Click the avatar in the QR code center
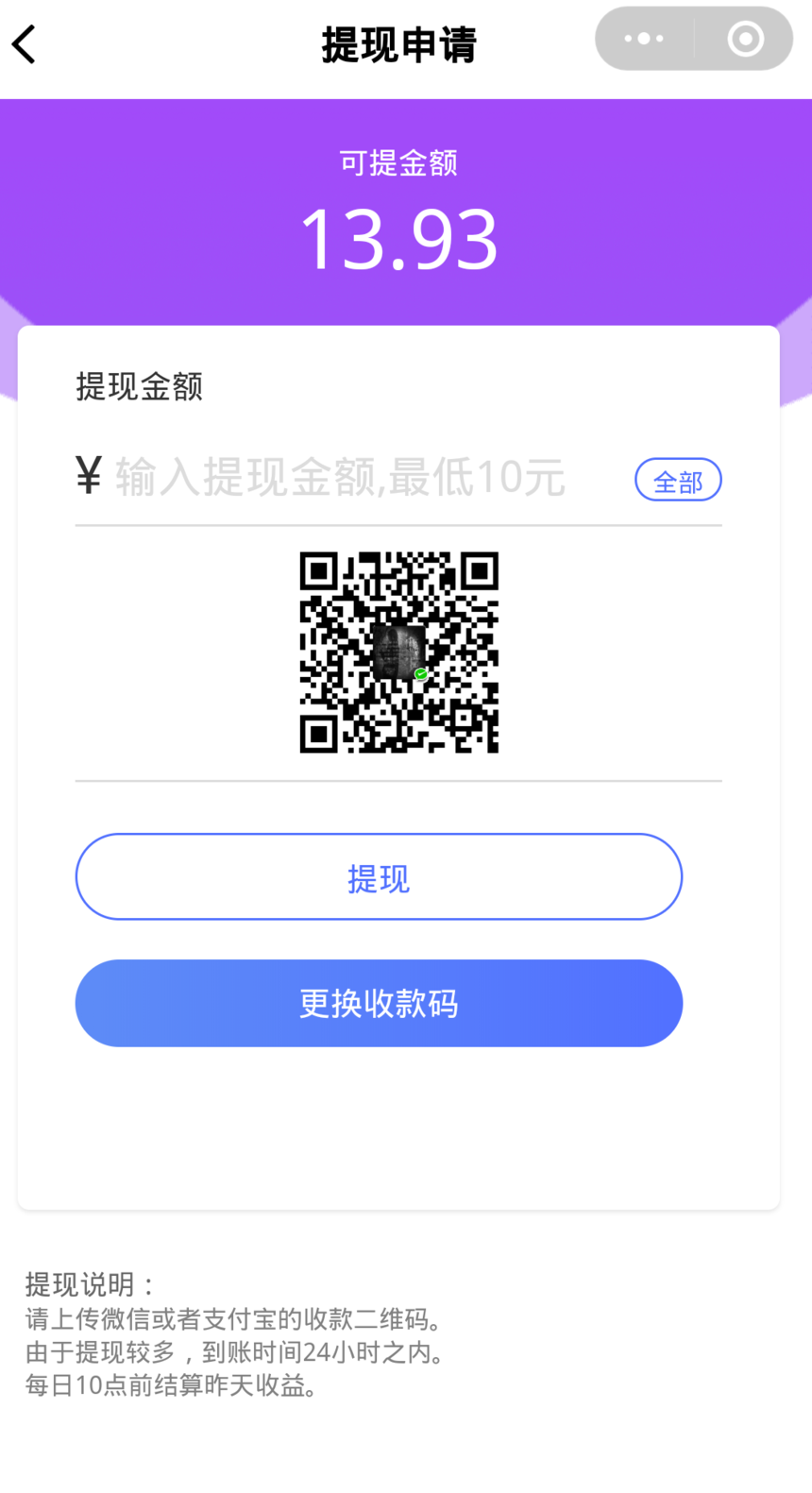 399,653
